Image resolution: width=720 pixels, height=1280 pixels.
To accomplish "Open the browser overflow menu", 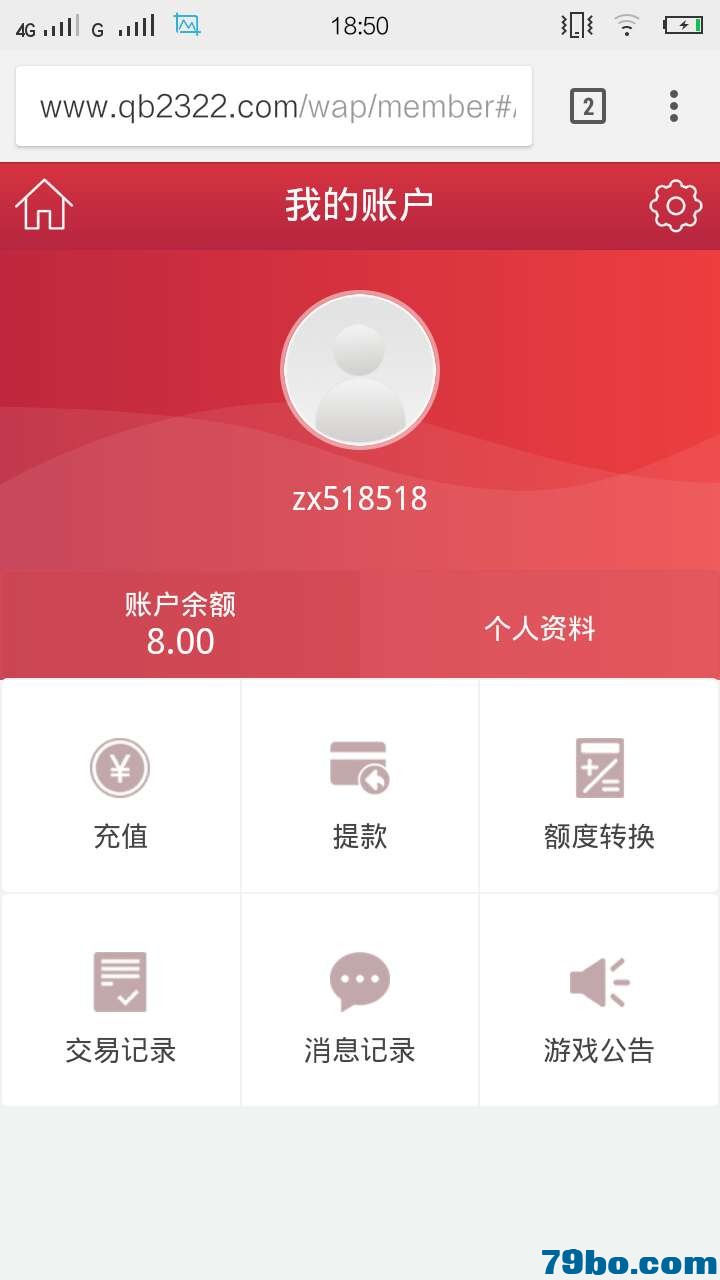I will pyautogui.click(x=674, y=106).
